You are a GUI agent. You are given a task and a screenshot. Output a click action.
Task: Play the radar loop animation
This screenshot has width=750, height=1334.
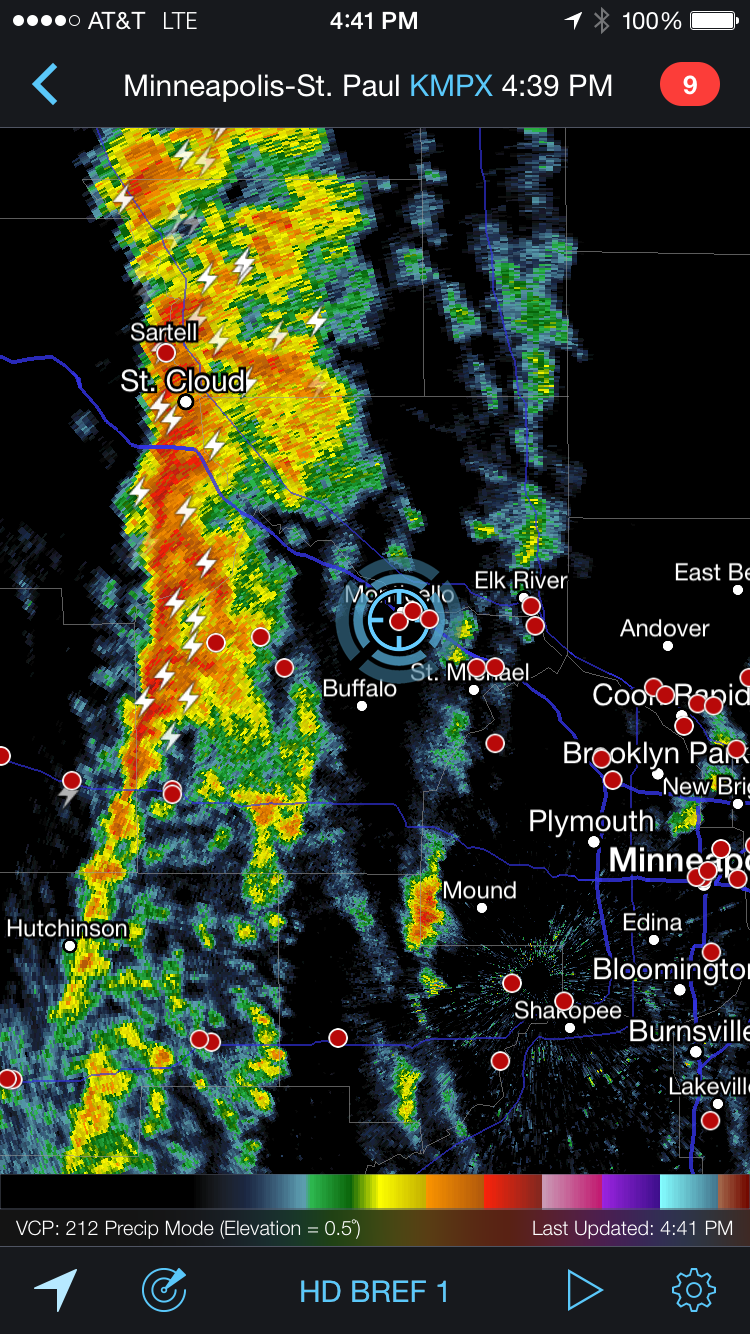584,1290
